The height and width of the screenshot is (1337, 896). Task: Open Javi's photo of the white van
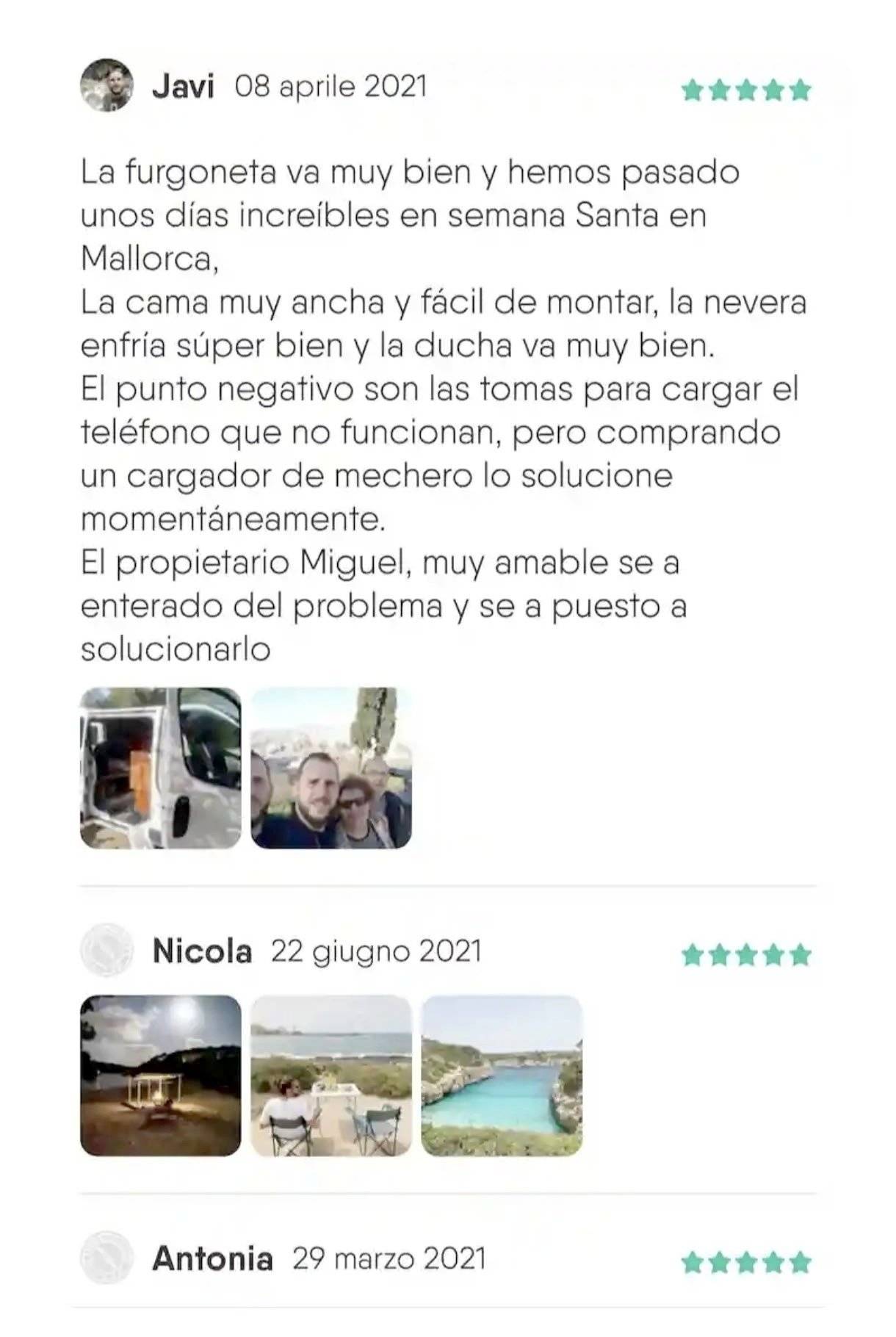tap(160, 768)
